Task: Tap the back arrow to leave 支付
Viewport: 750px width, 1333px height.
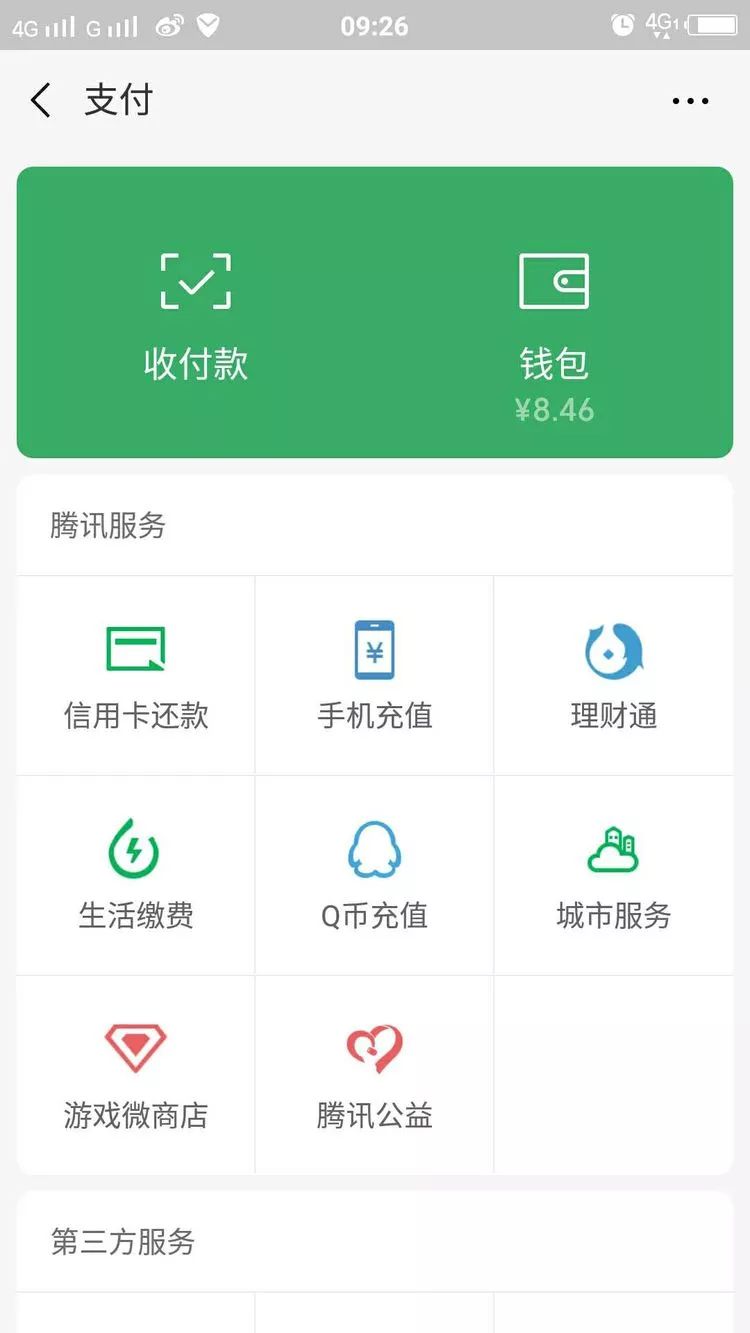Action: pyautogui.click(x=40, y=100)
